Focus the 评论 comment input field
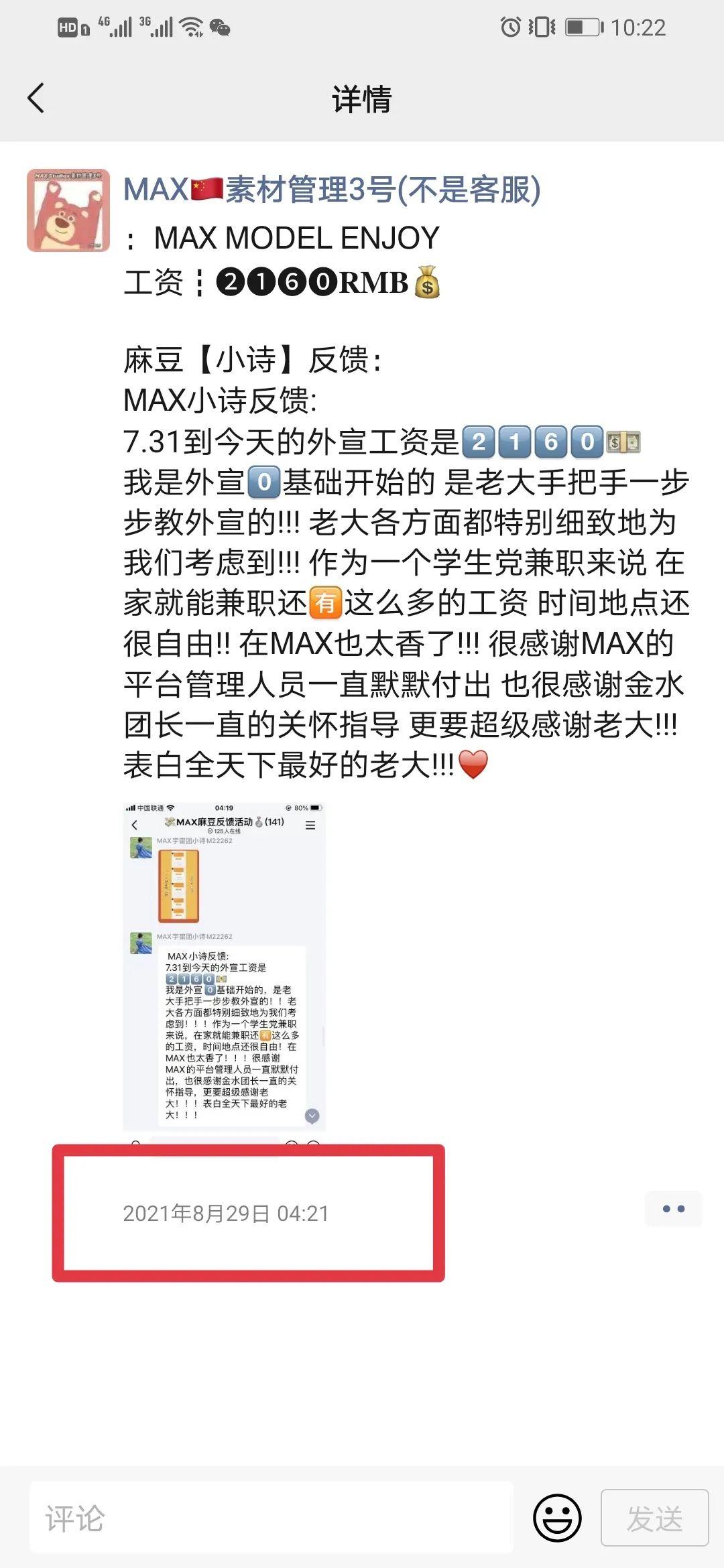 [x=271, y=1518]
